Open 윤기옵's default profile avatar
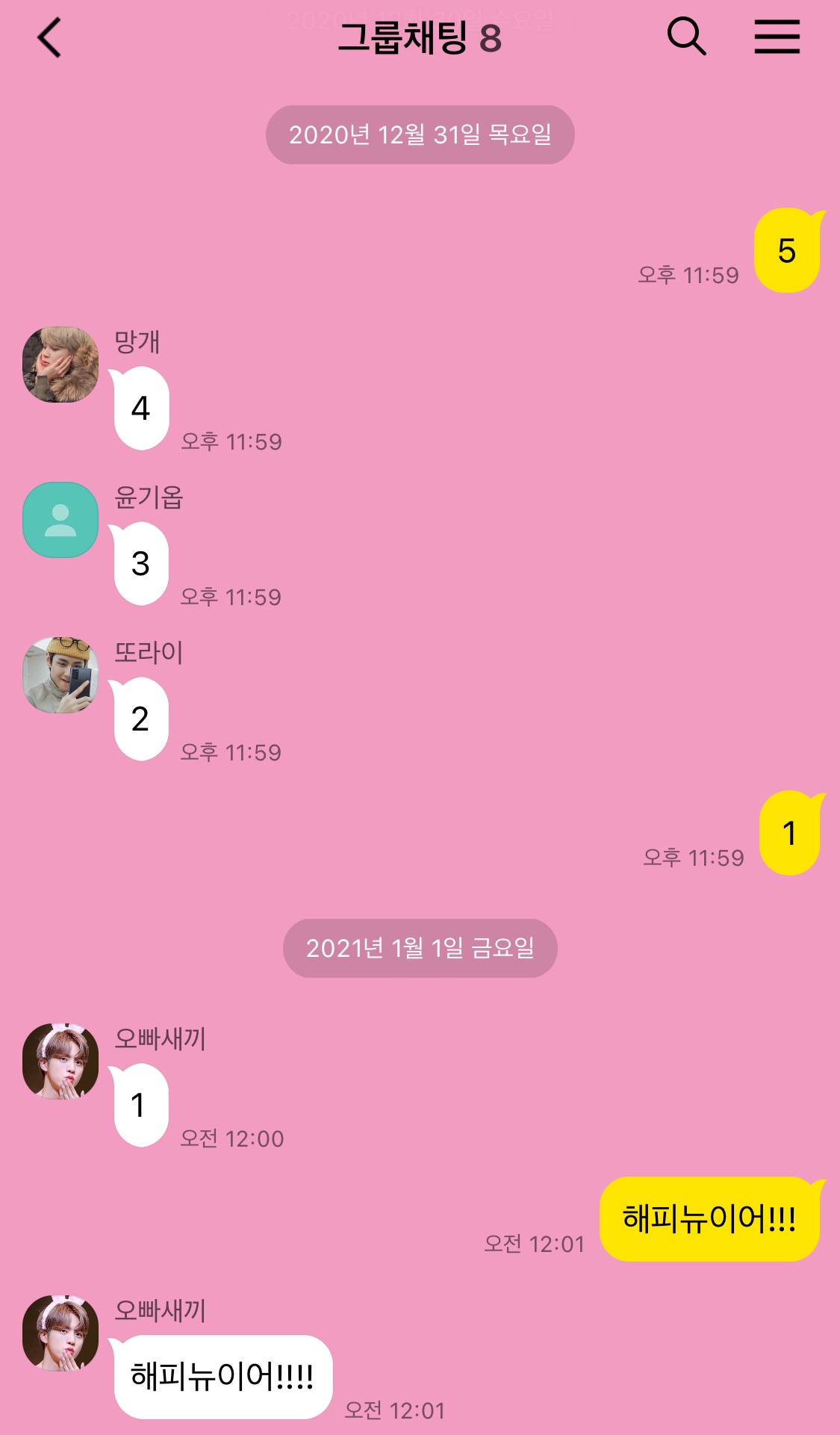This screenshot has width=840, height=1435. pyautogui.click(x=60, y=520)
